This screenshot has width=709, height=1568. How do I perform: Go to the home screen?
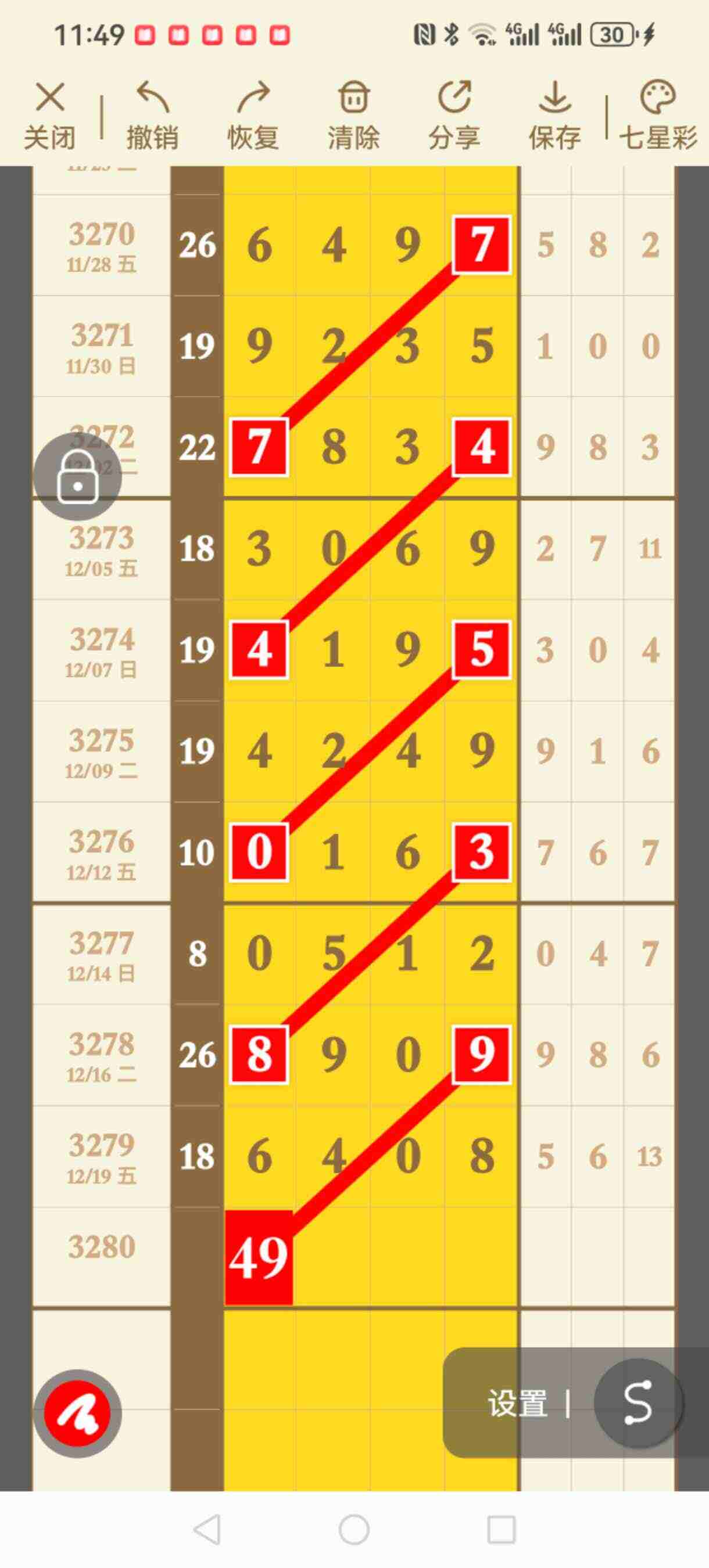pos(354,1530)
